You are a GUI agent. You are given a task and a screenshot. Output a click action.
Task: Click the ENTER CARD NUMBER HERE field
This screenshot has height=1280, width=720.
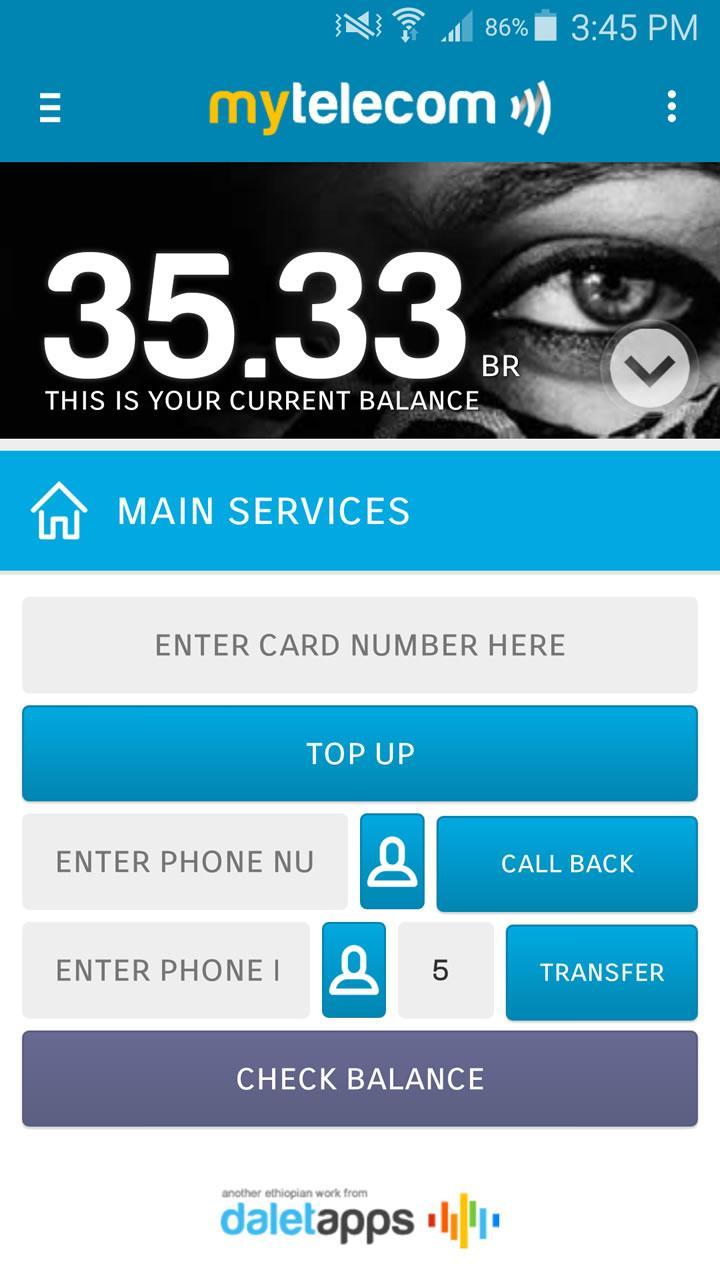click(x=360, y=645)
